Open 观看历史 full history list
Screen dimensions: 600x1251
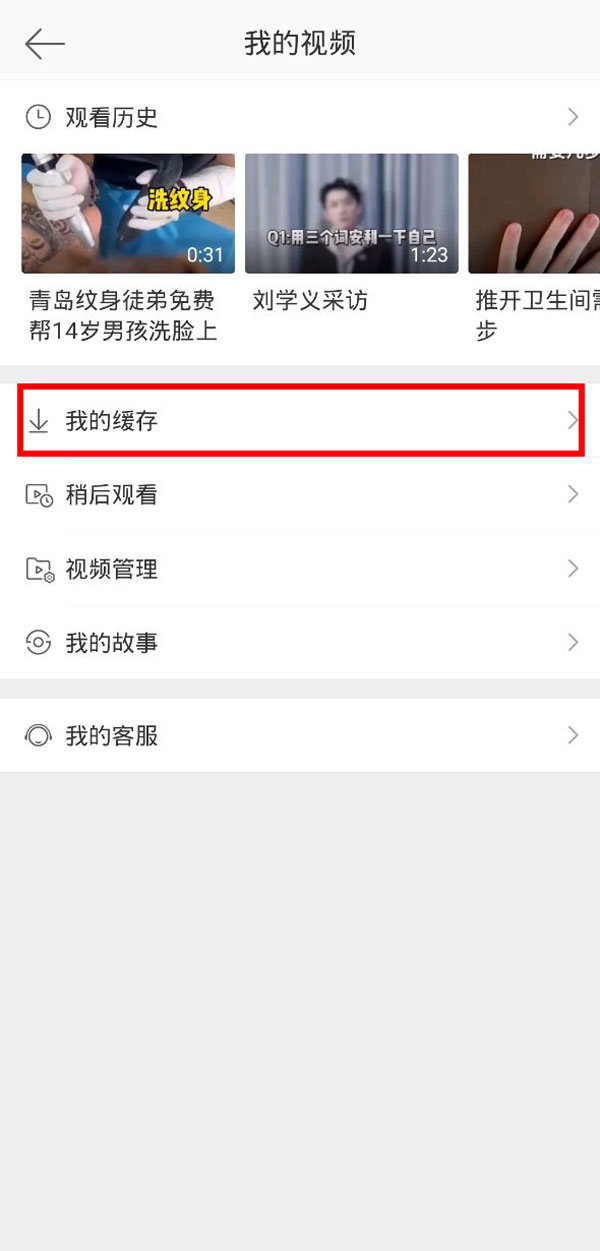tap(300, 118)
